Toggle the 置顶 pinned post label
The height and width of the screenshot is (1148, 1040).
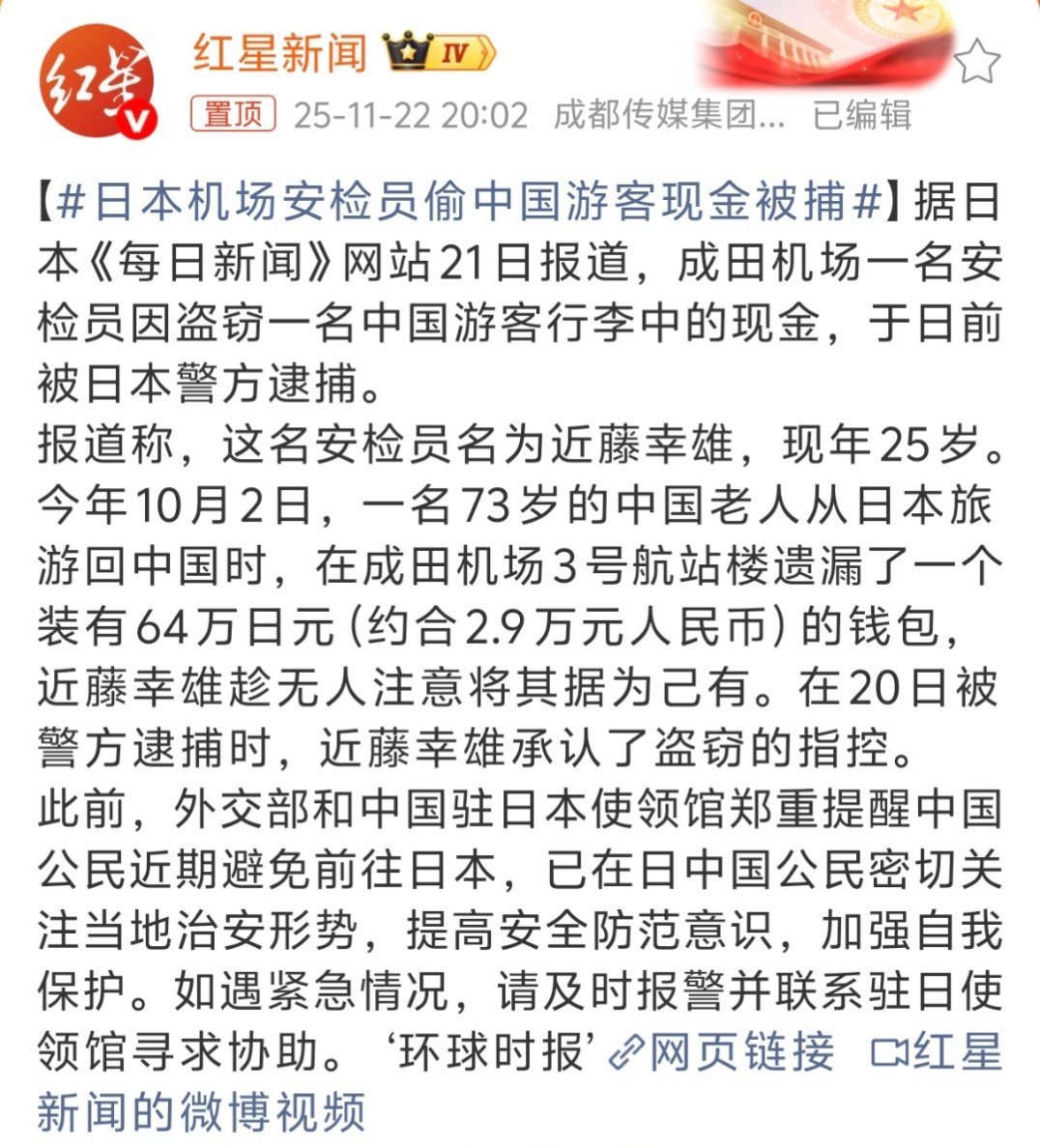coord(232,114)
